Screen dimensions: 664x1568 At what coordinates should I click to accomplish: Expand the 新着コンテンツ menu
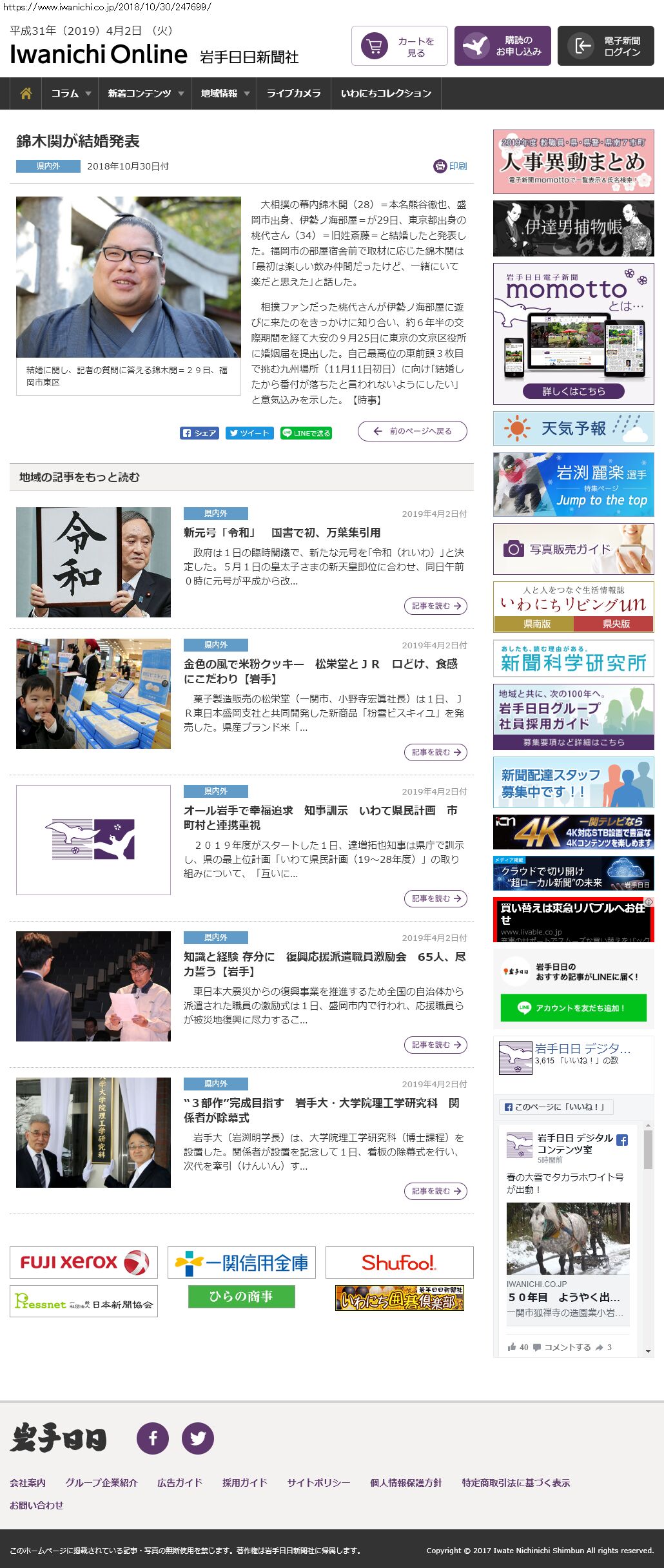145,93
